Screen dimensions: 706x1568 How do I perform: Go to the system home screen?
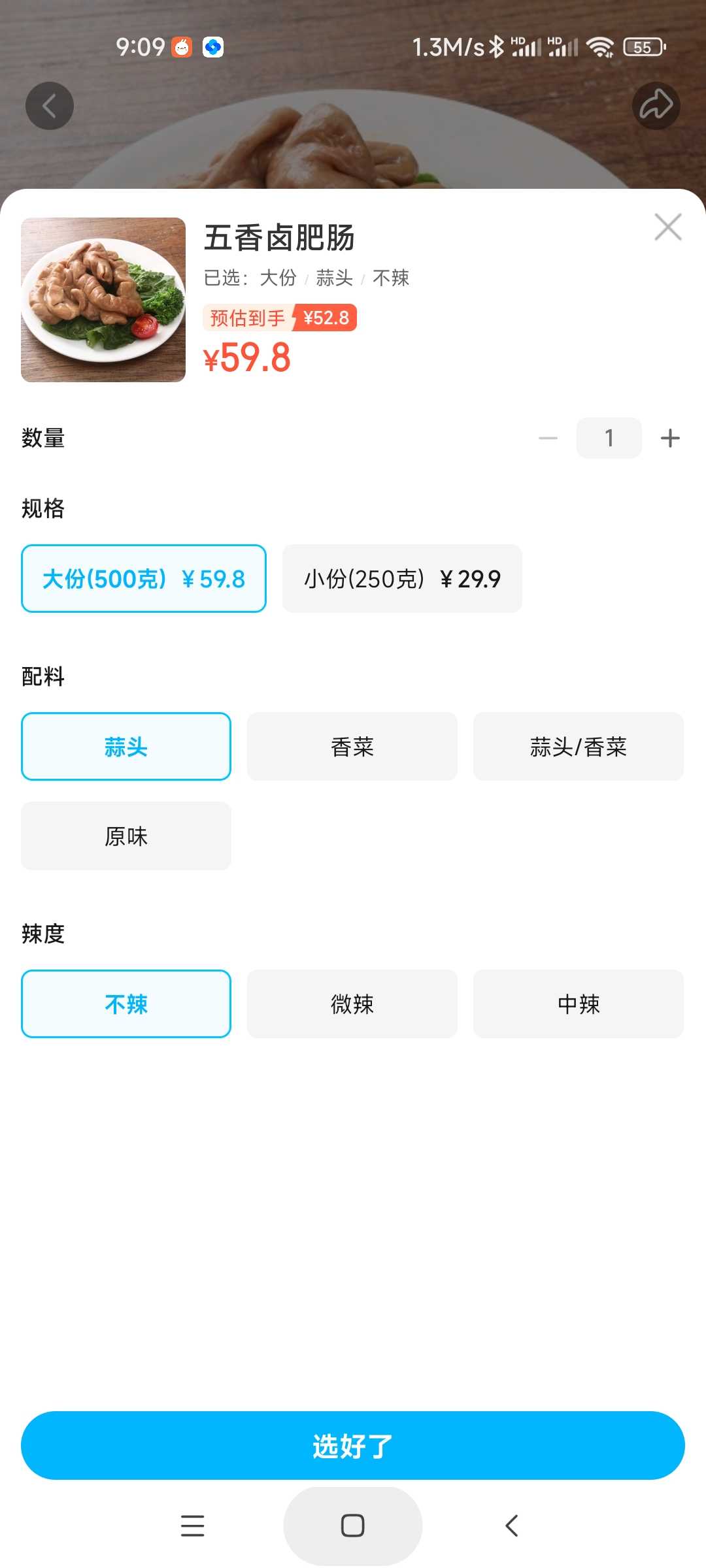click(x=353, y=1526)
